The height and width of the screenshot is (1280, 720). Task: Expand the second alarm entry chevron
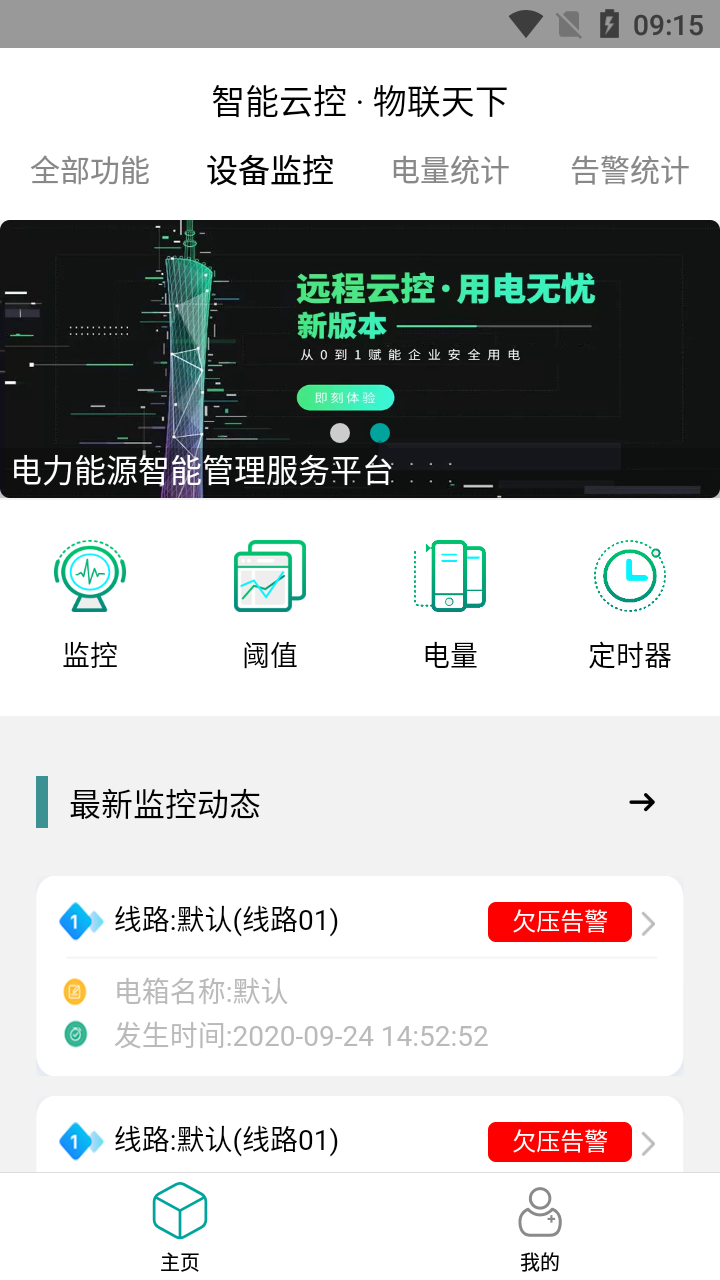[x=650, y=1142]
